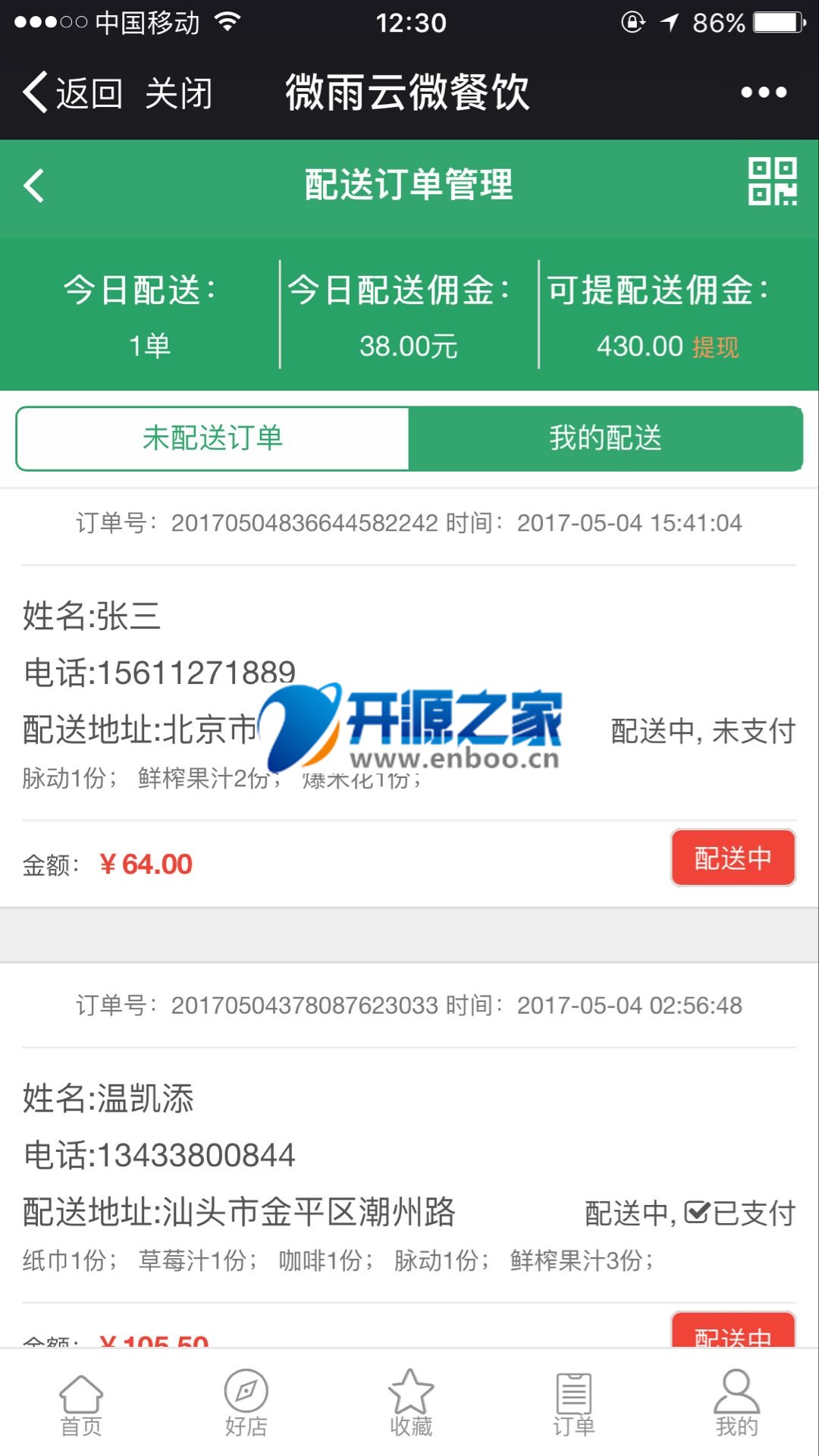The width and height of the screenshot is (819, 1456).
Task: Tap 配送中 button on 张三's order
Action: [733, 858]
